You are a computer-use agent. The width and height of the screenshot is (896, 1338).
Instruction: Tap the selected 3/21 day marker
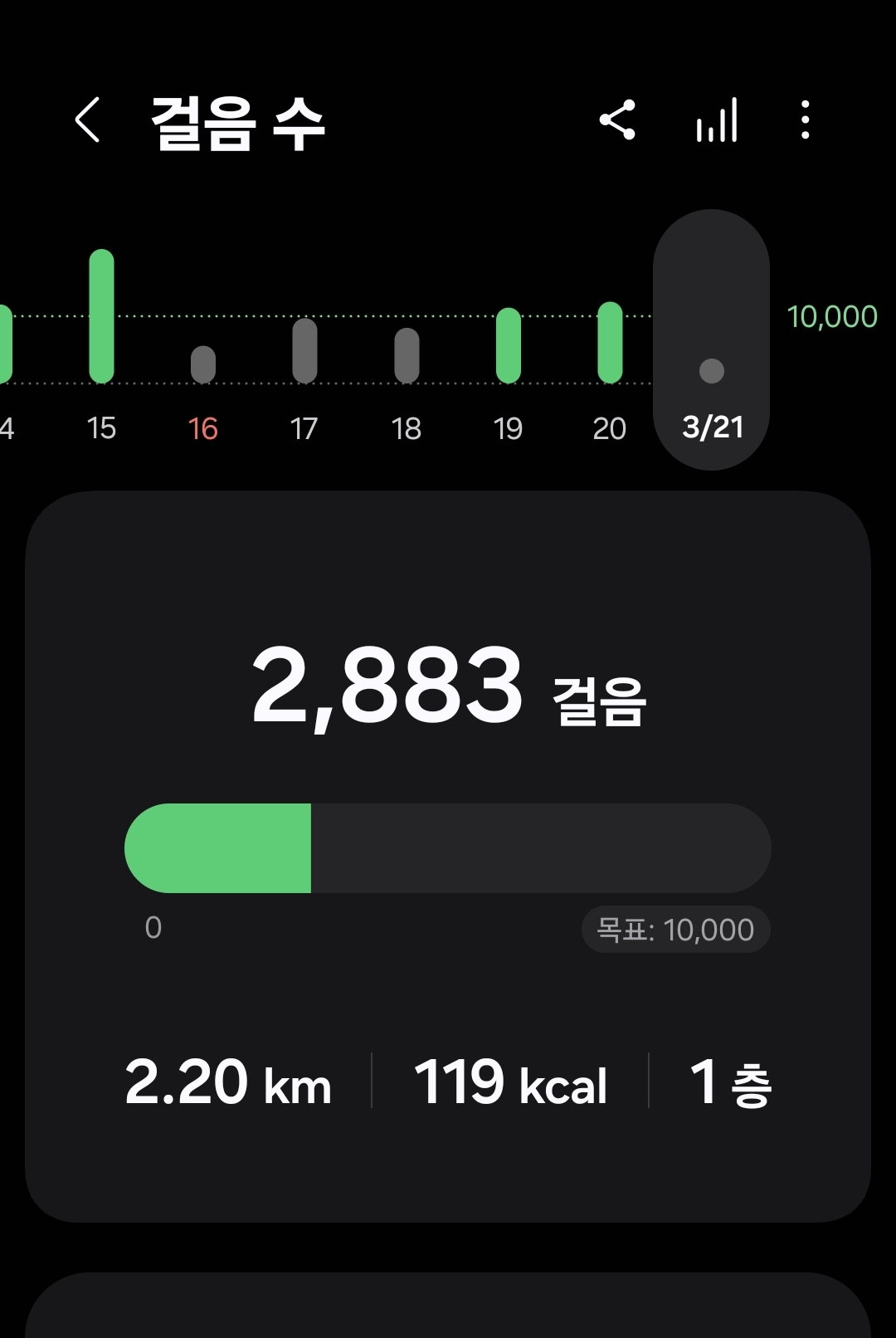click(711, 340)
